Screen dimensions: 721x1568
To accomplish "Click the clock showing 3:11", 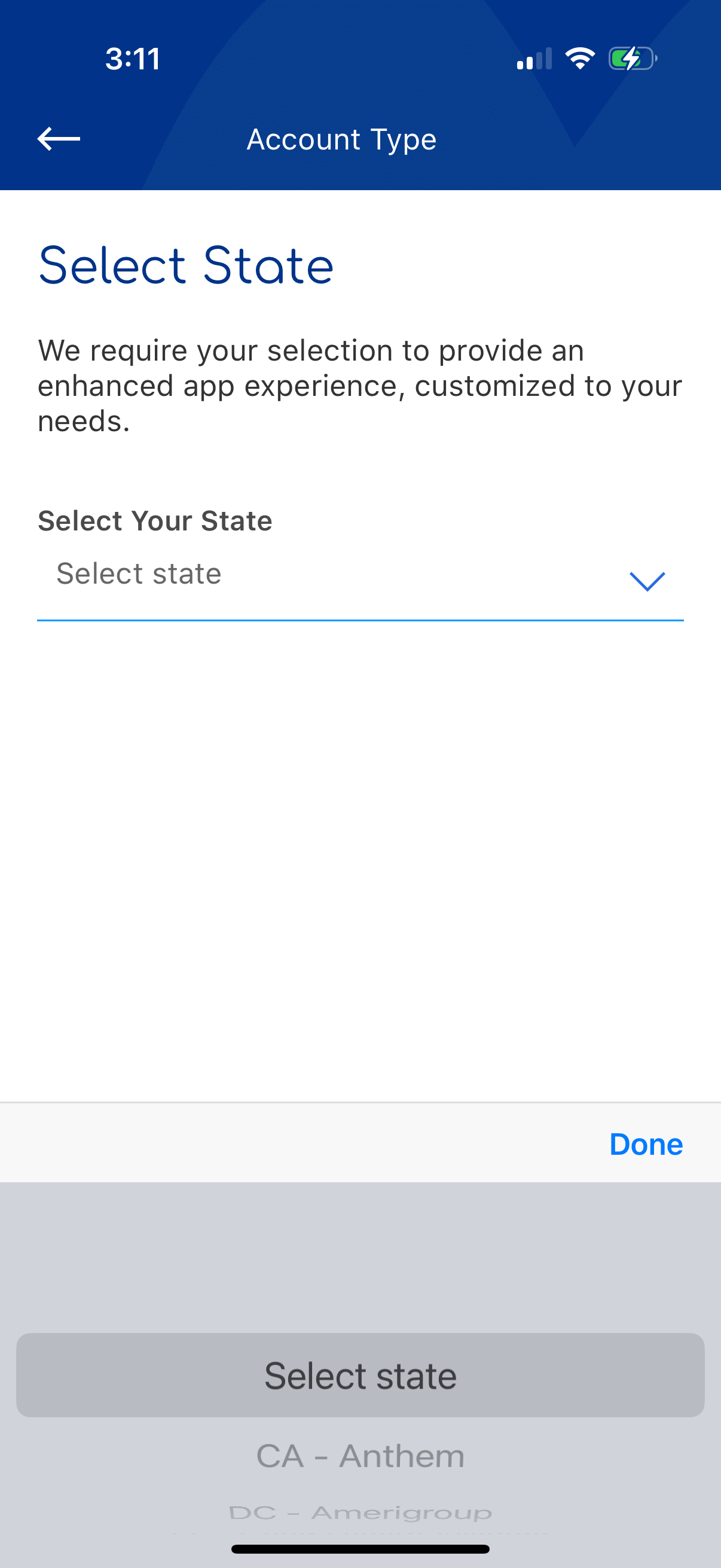I will click(133, 58).
